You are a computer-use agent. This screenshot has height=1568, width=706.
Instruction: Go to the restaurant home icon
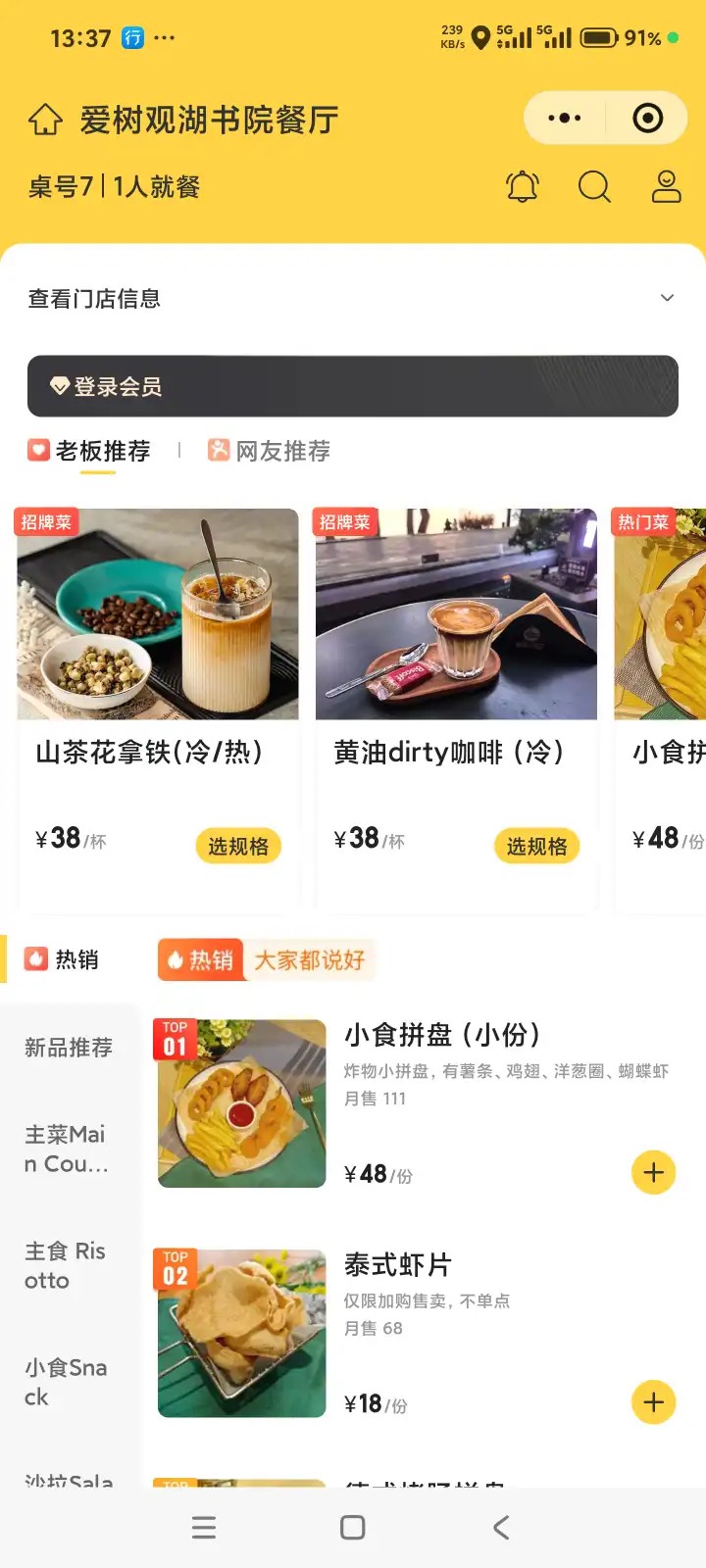(45, 121)
